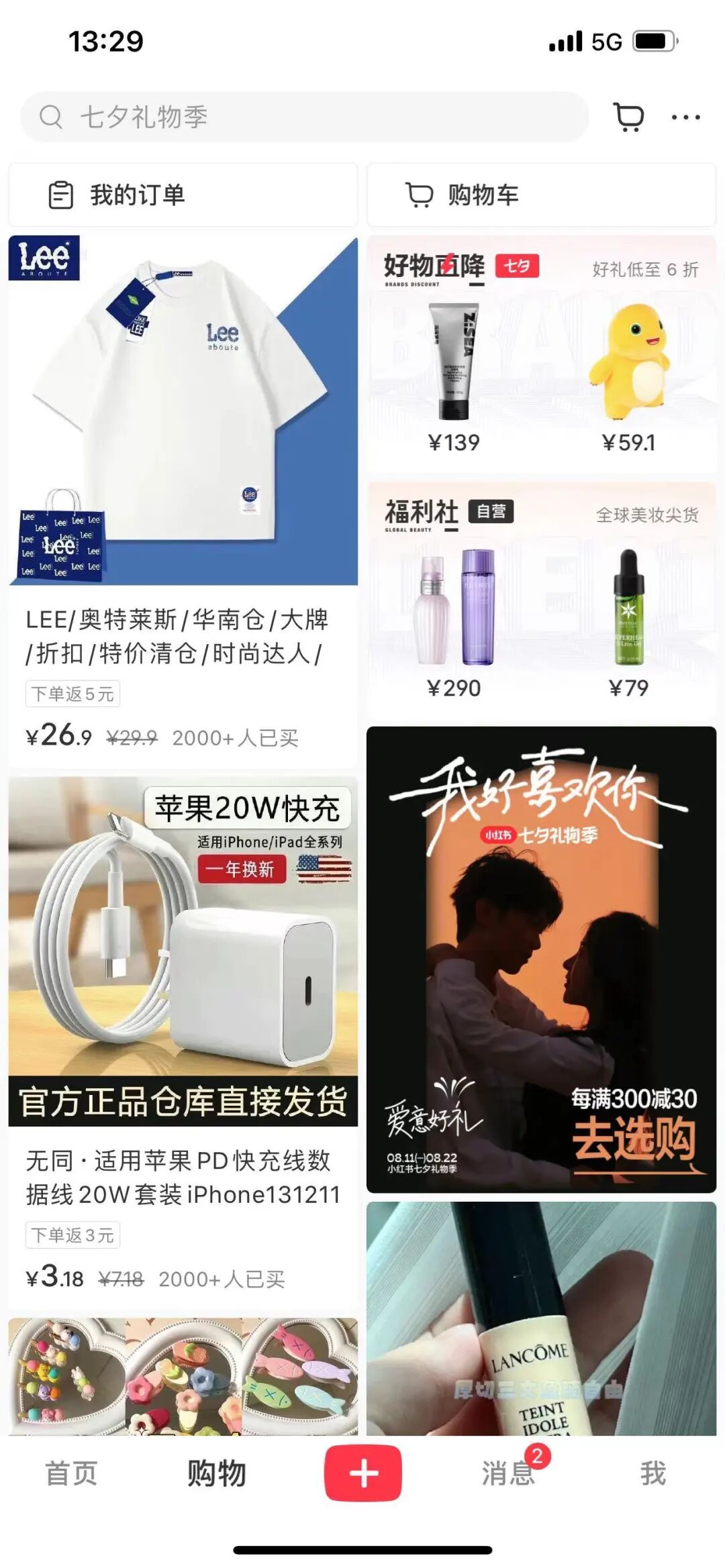The width and height of the screenshot is (725, 1568).
Task: Open 我的订单 orders
Action: [183, 195]
